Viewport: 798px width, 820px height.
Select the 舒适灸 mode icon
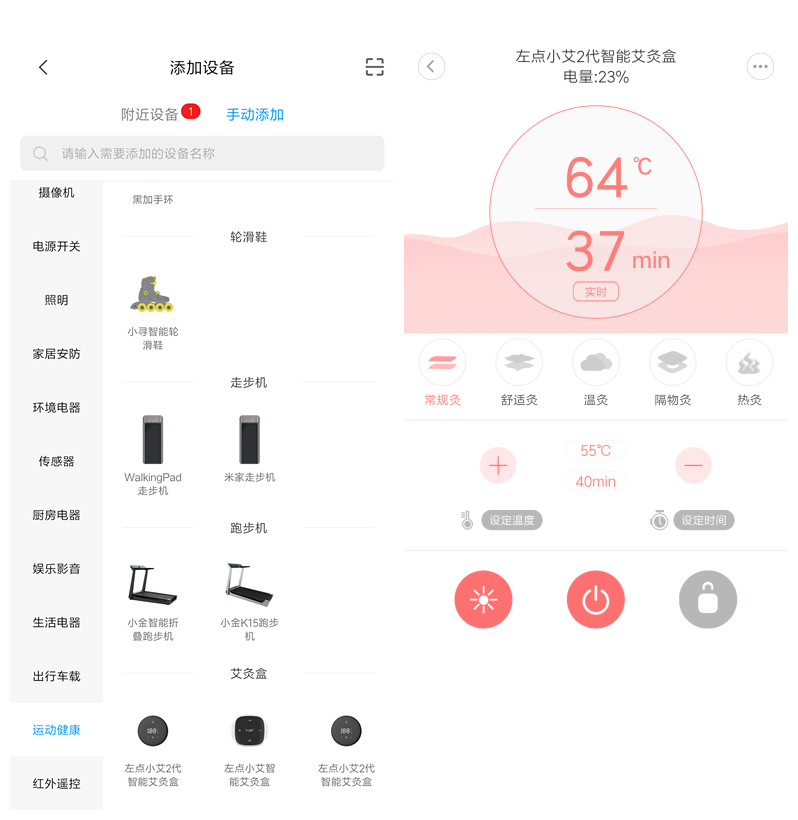(x=519, y=362)
